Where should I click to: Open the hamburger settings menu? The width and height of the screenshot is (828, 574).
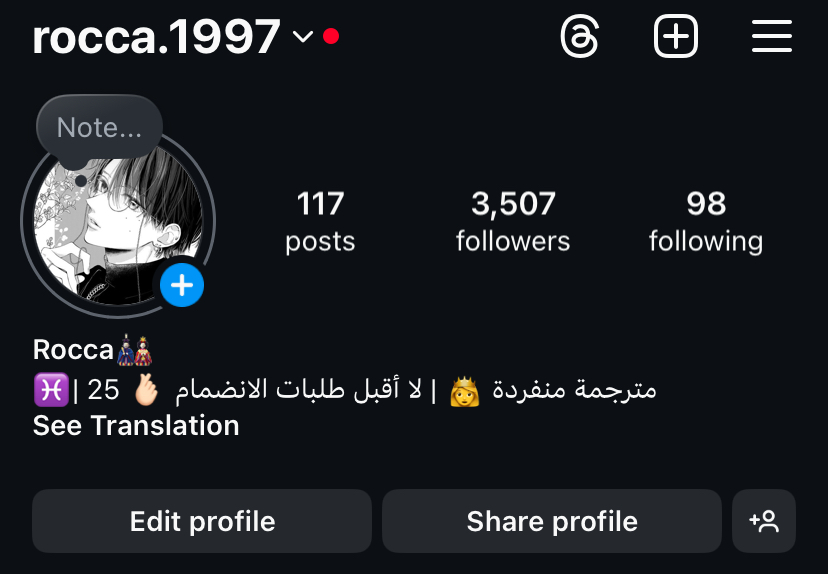coord(771,38)
